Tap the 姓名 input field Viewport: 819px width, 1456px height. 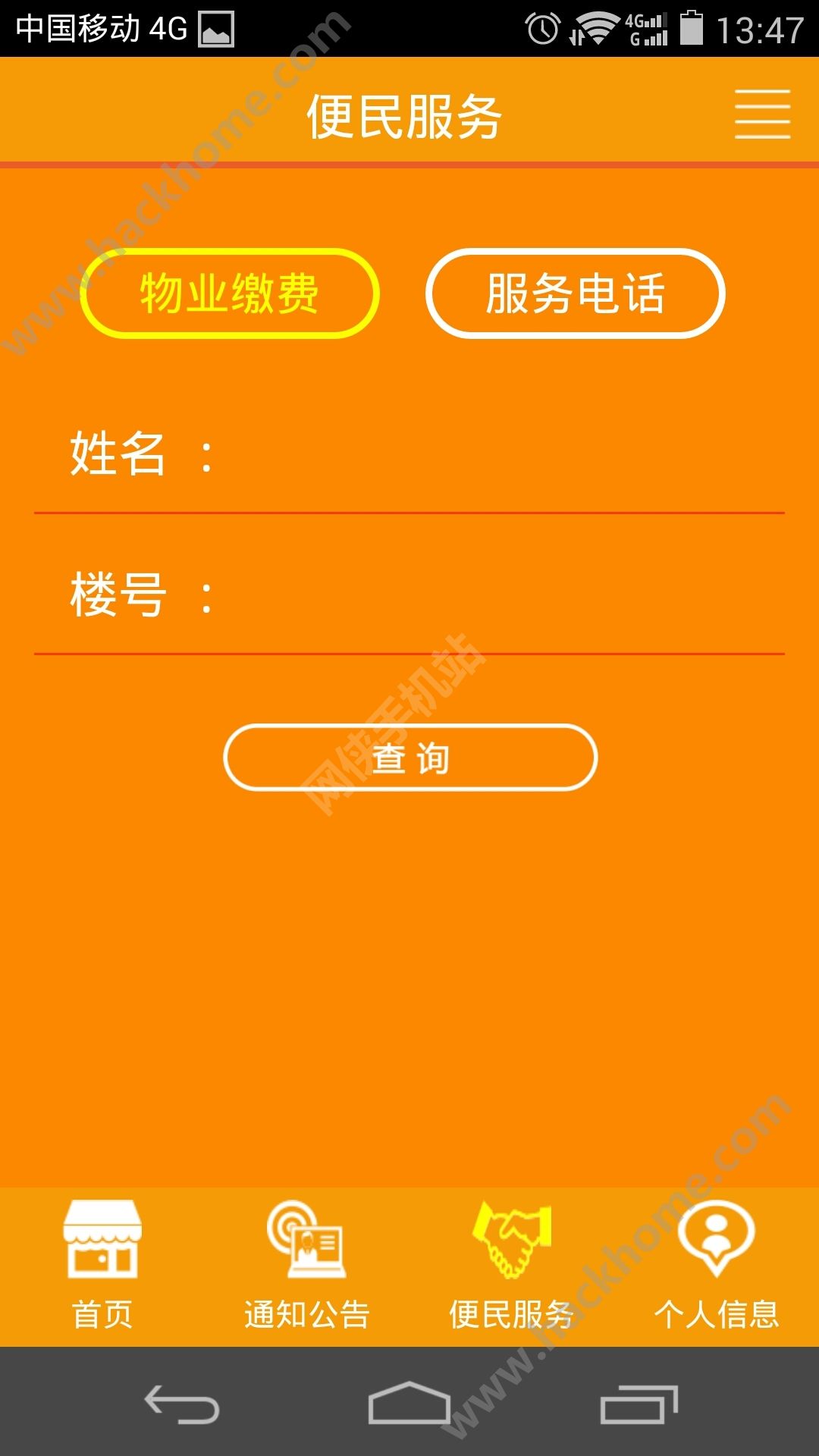[x=493, y=455]
